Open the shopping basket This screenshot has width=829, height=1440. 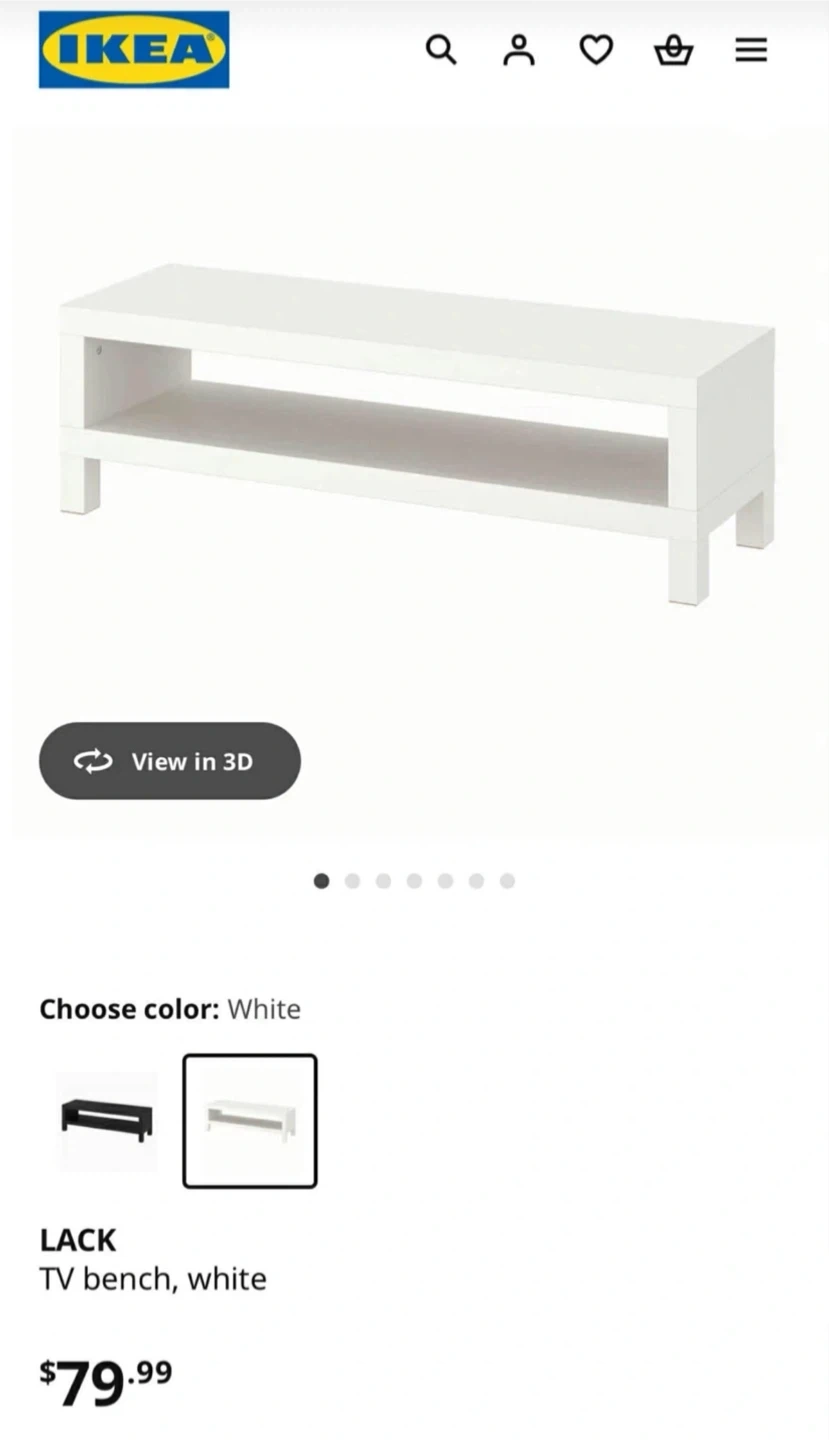673,50
